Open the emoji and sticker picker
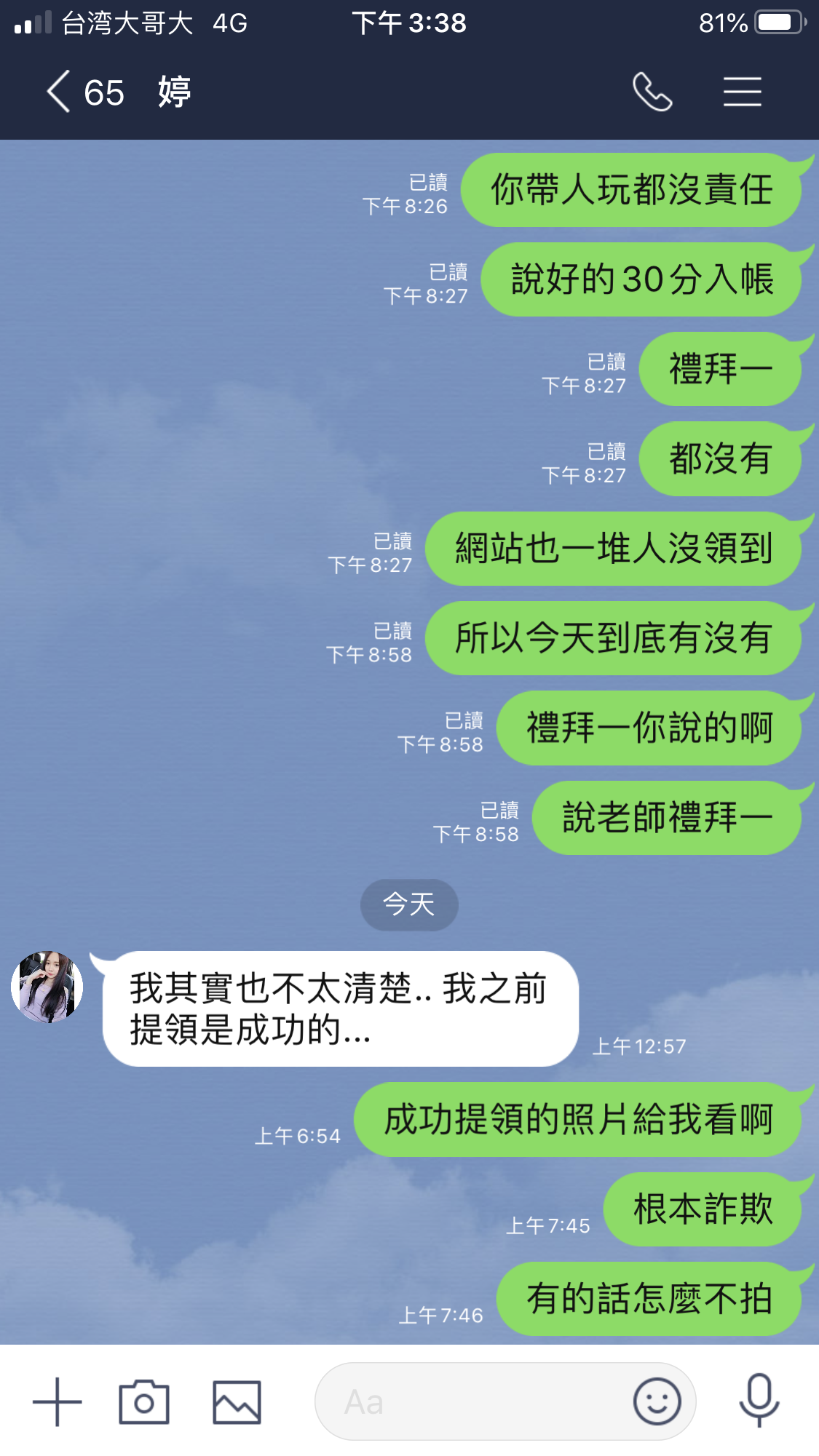819x1456 pixels. point(657,1401)
